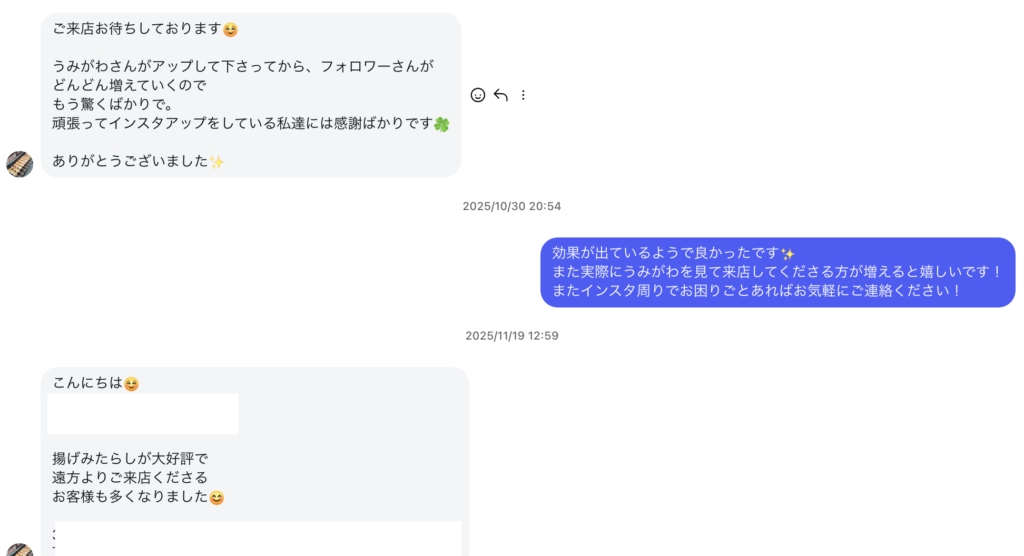Reply to the ご来店お待ちしております message
The width and height of the screenshot is (1024, 556).
pos(501,95)
